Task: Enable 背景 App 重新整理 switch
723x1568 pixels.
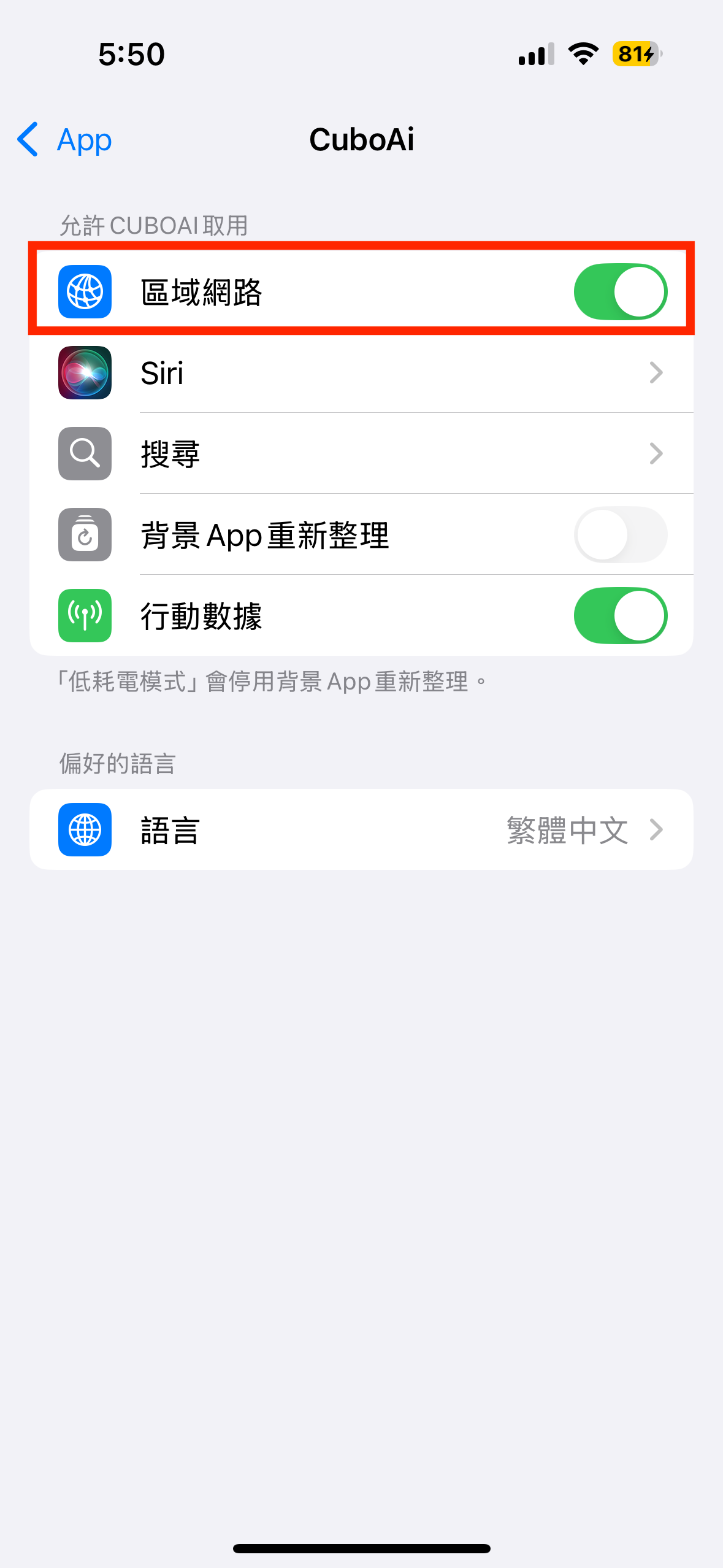Action: point(620,535)
